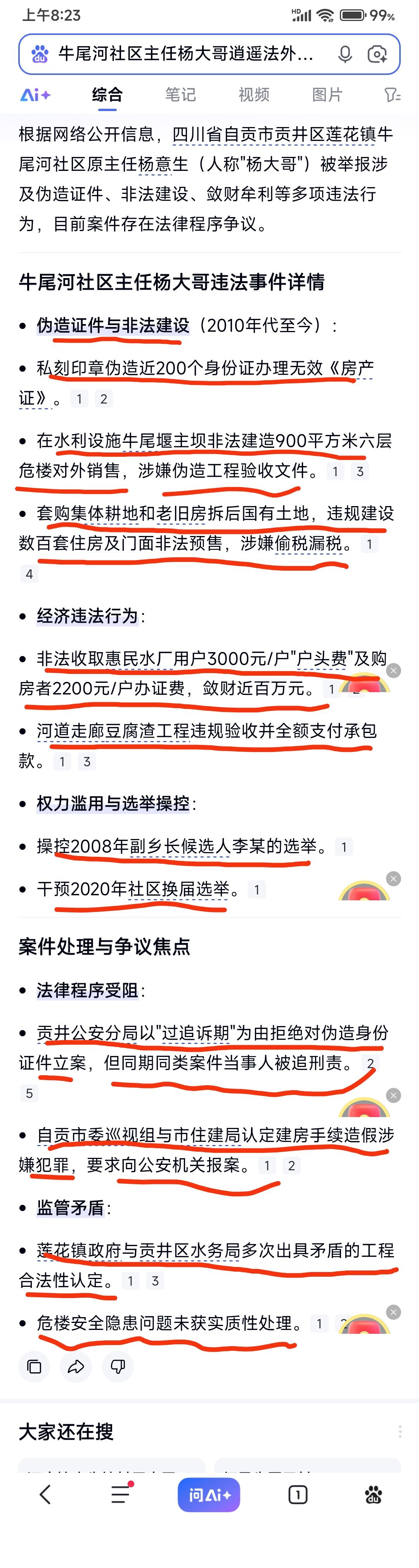This screenshot has height=1568, width=419.
Task: Tap the search box with 牛尾河社区 query
Action: click(x=185, y=54)
